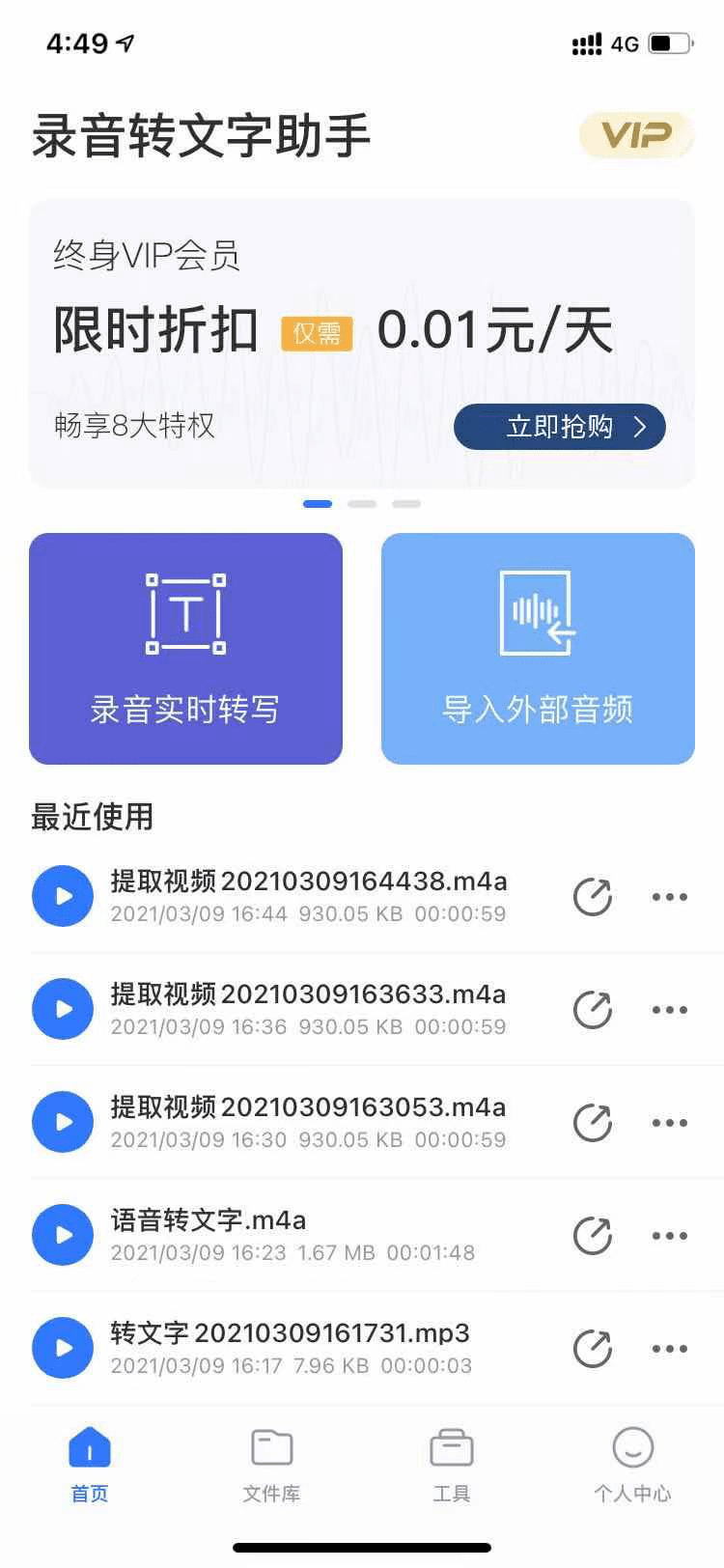This screenshot has height=1568, width=724.
Task: Play 提取视频 20210309163633.m4a
Action: (63, 1009)
